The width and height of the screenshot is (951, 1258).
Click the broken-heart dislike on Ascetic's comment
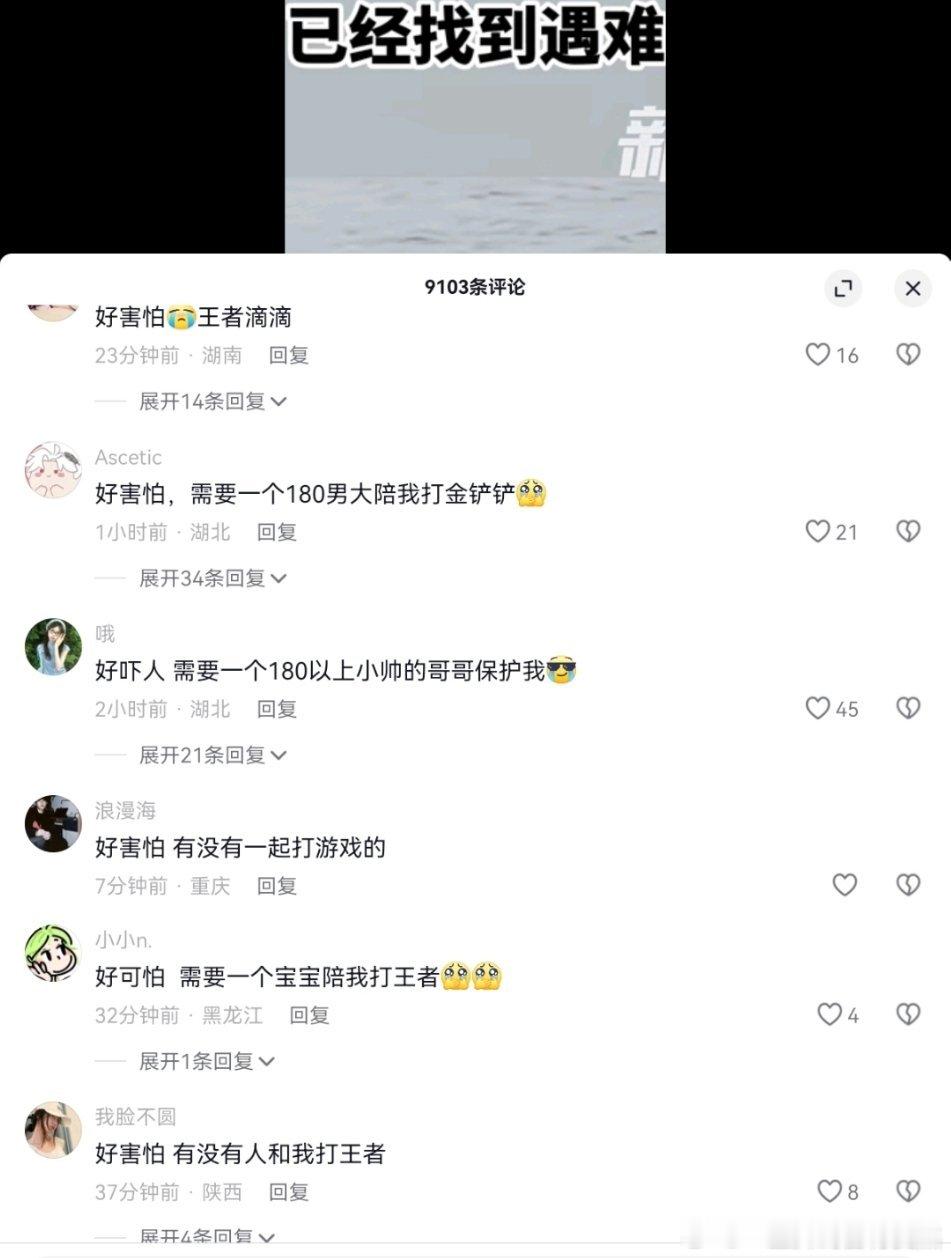(906, 532)
